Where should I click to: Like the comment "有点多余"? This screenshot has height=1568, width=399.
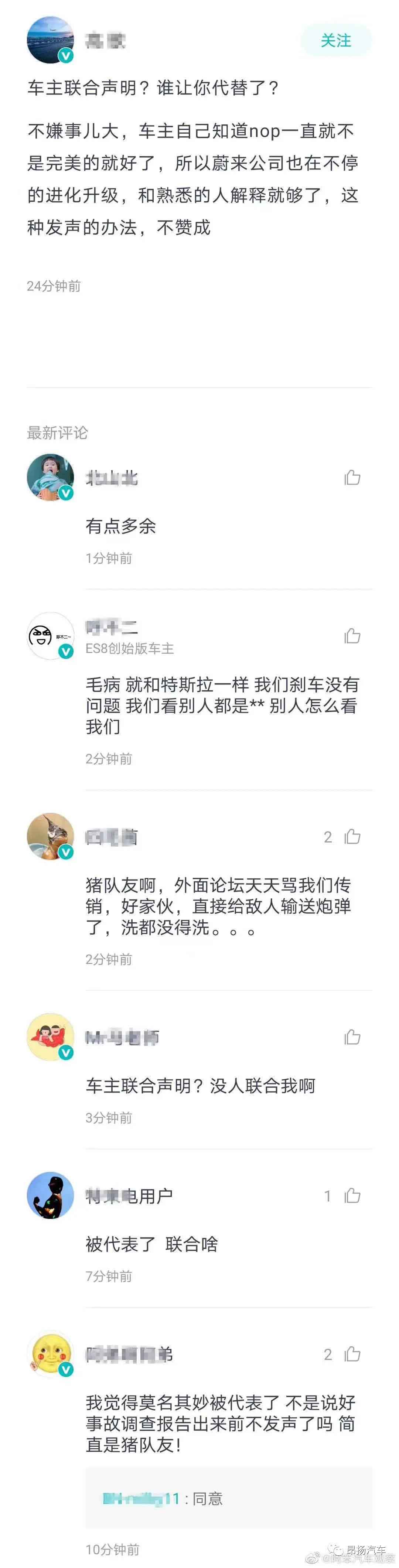352,478
